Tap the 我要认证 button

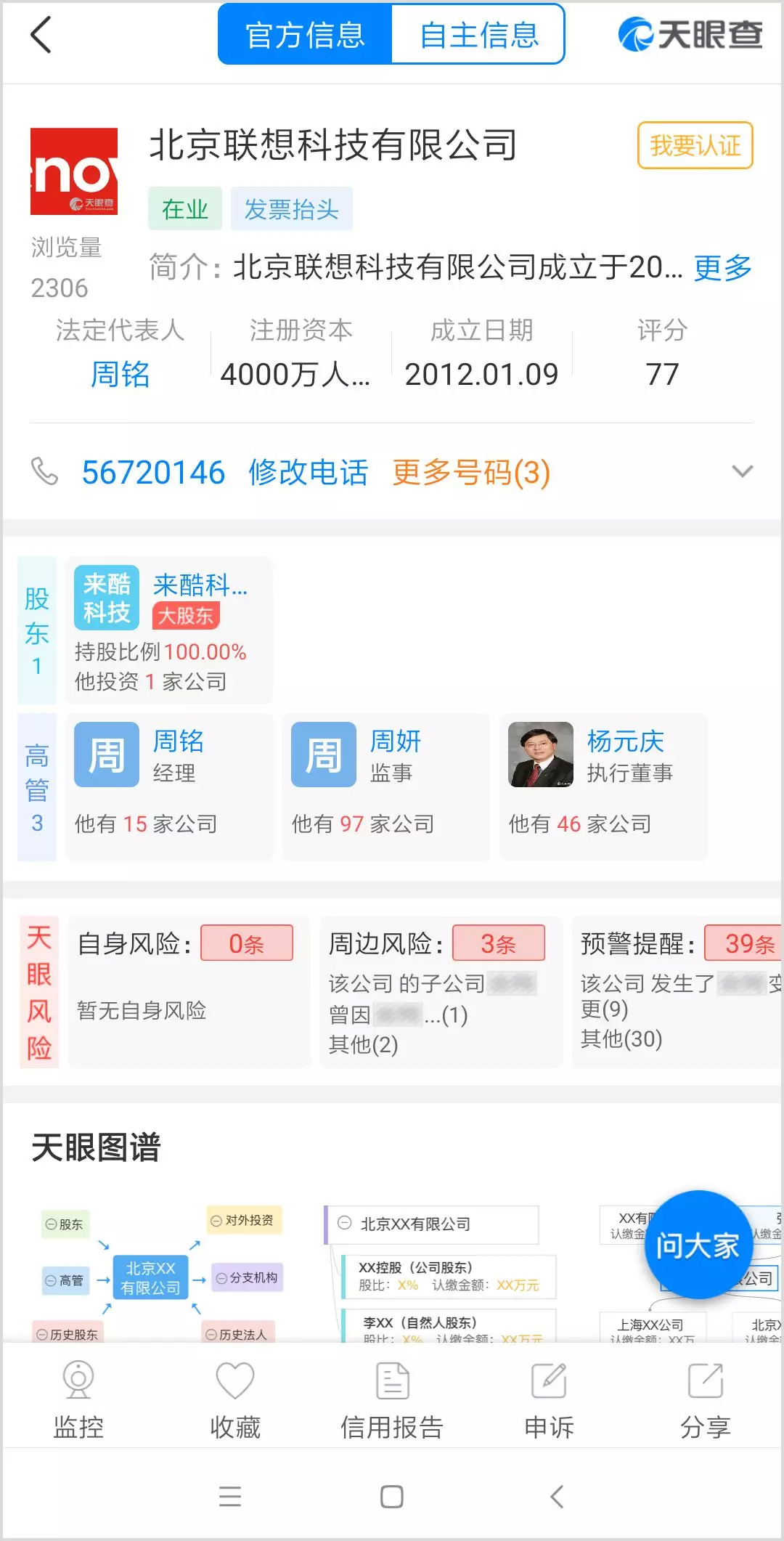click(695, 145)
